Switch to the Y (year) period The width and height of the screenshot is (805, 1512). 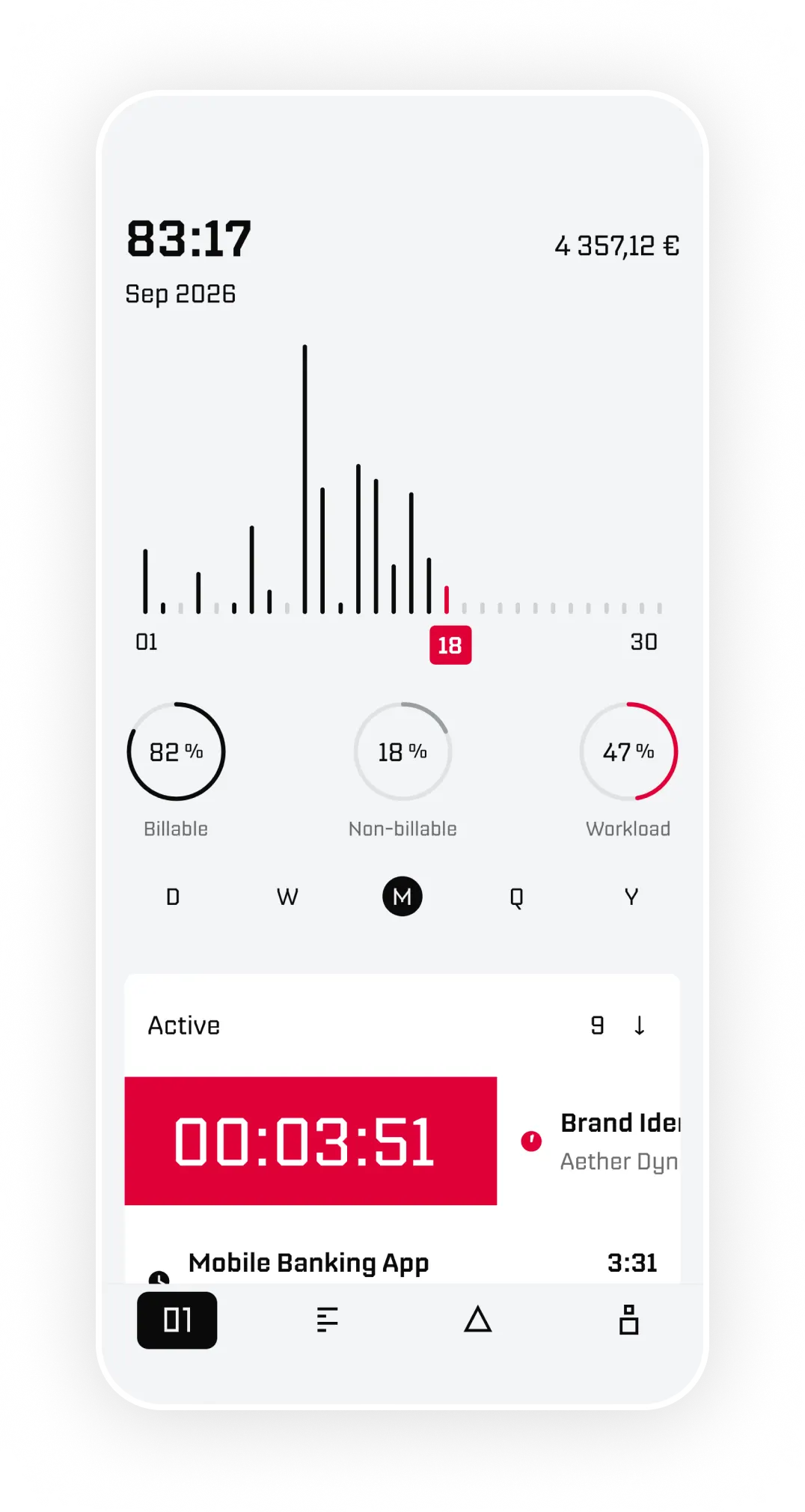click(x=631, y=897)
